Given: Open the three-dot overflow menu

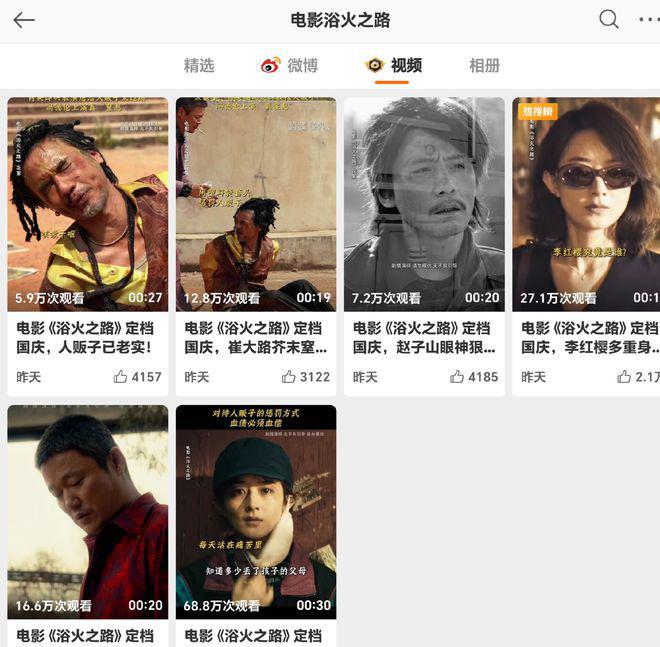Looking at the screenshot, I should (647, 20).
